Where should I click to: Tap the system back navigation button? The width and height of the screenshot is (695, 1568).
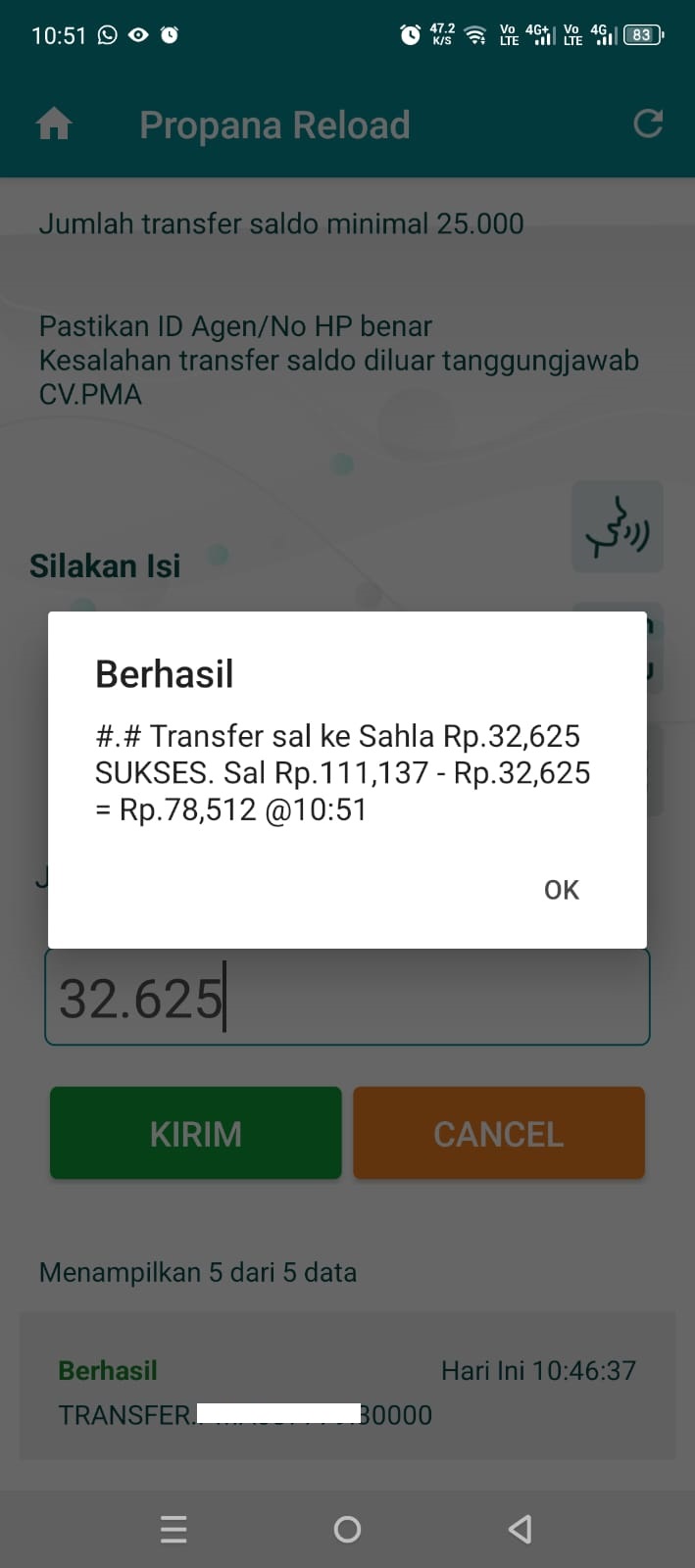[521, 1529]
